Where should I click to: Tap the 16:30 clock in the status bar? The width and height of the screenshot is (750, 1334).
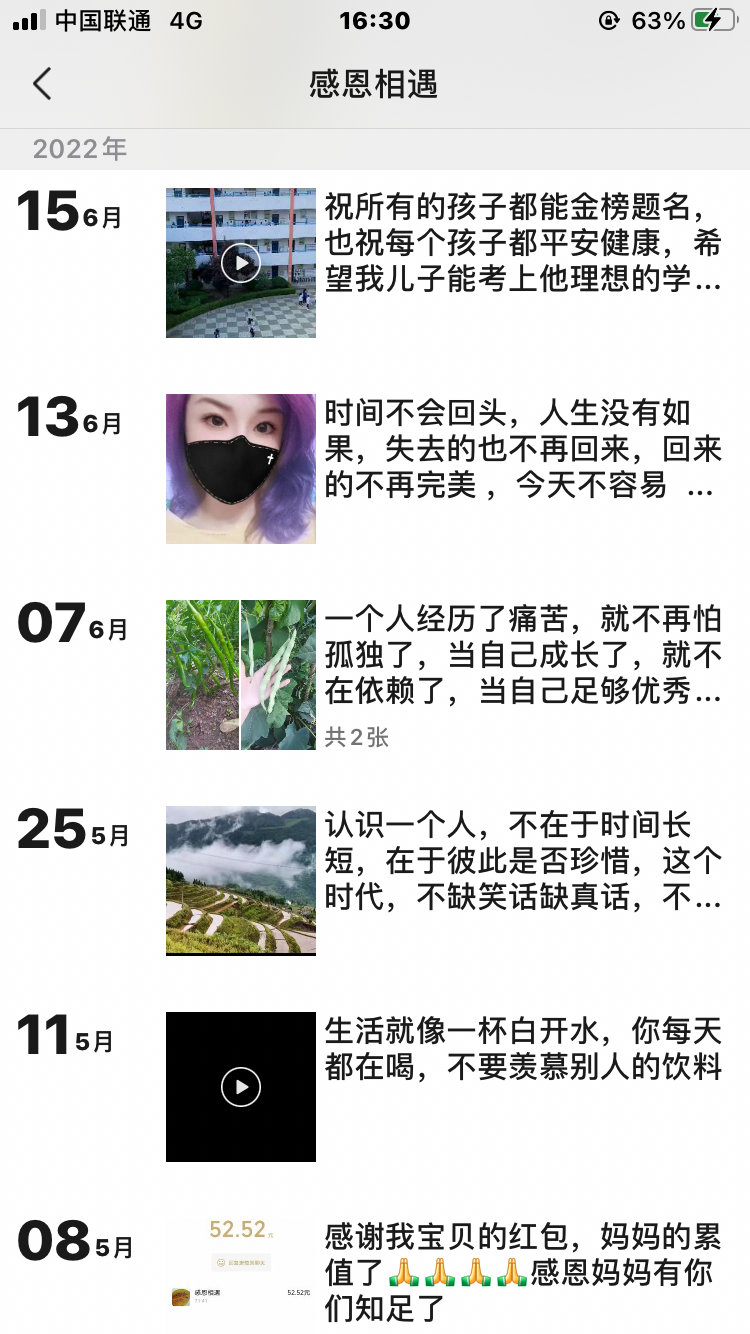click(x=375, y=21)
